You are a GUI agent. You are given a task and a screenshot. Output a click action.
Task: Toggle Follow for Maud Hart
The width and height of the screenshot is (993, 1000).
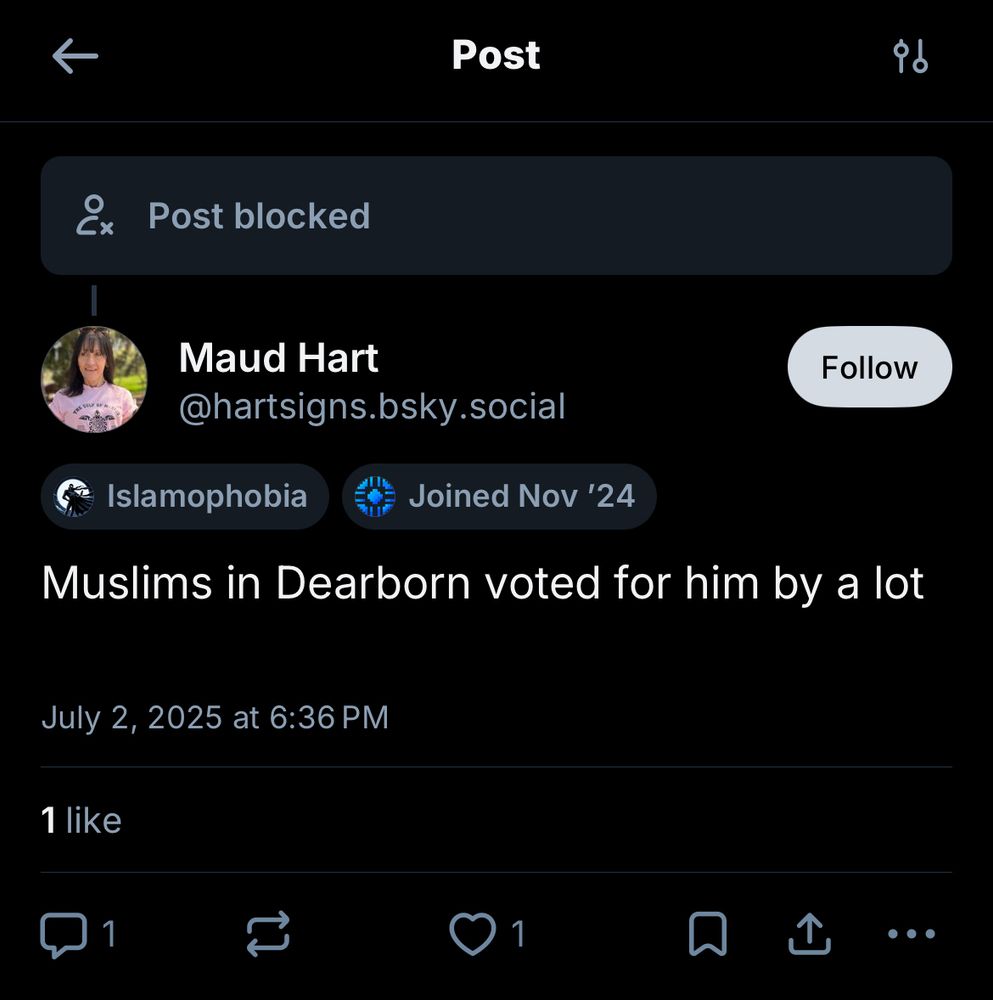click(868, 367)
